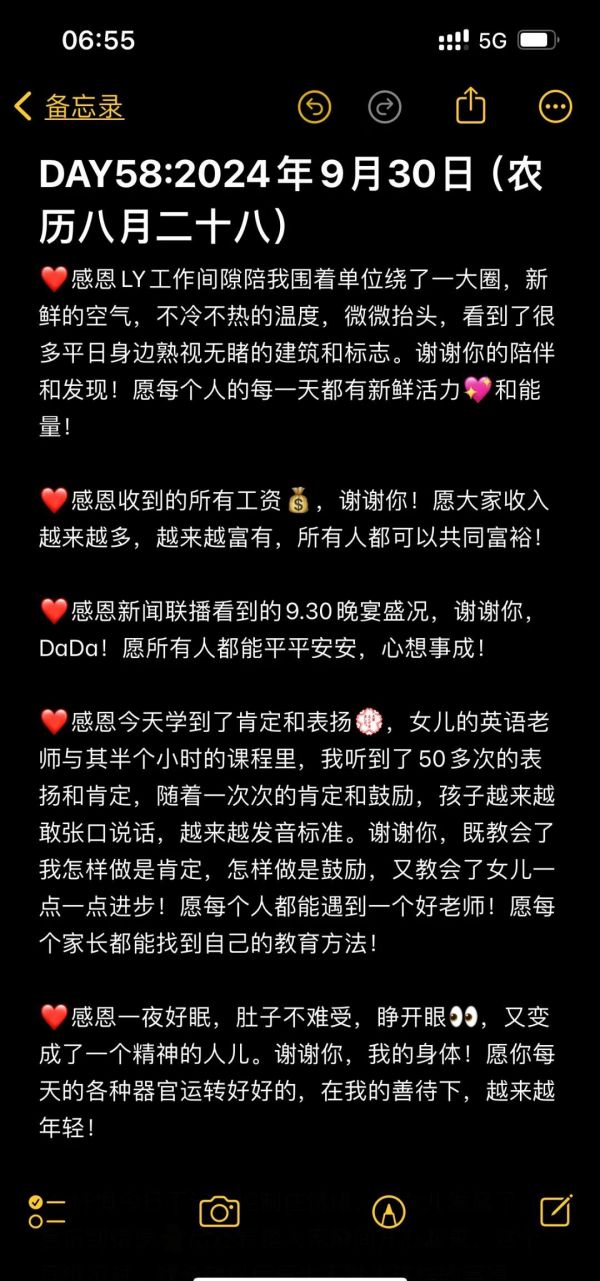Open the camera attachment option

tap(219, 1211)
